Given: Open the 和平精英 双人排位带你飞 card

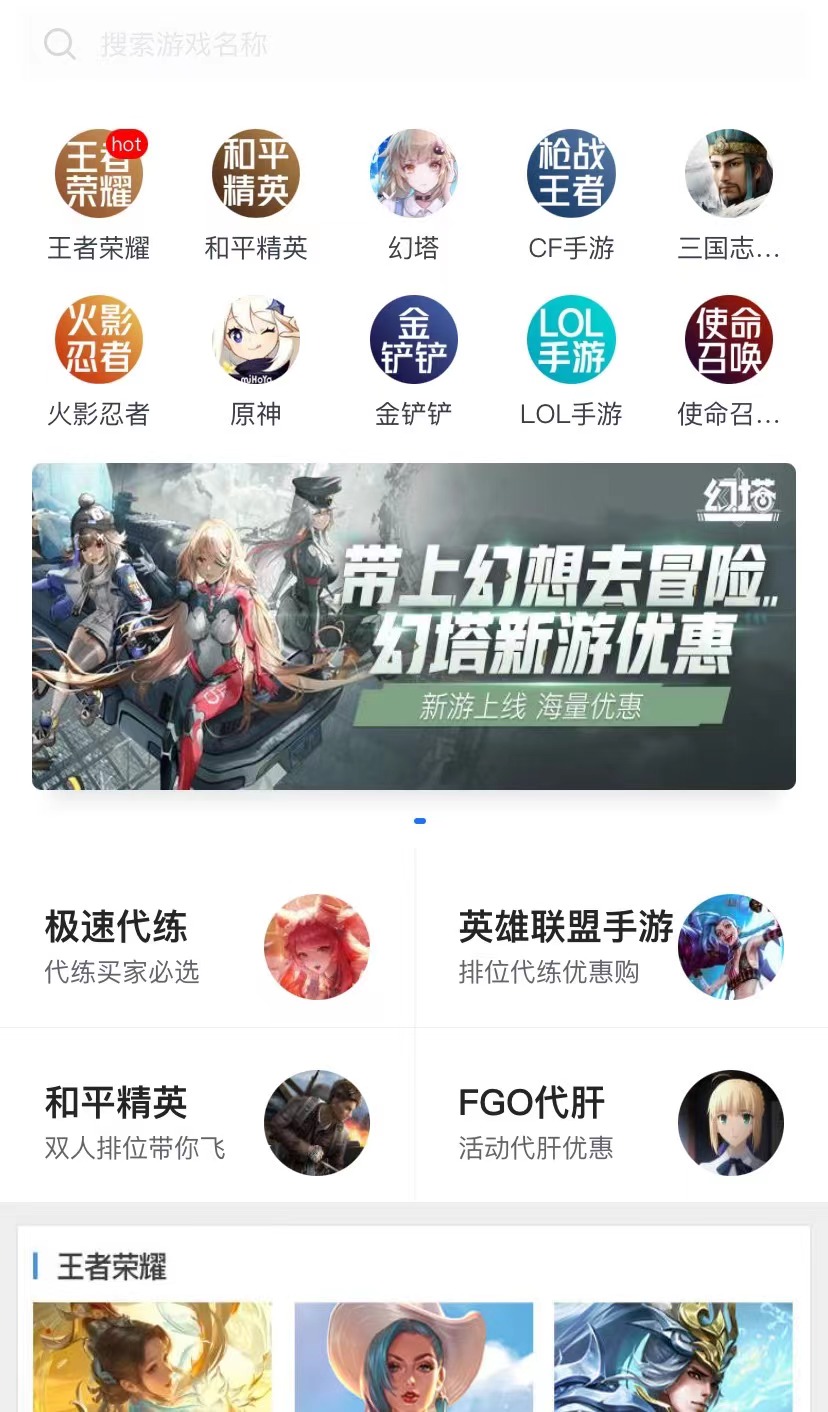Looking at the screenshot, I should (x=207, y=1121).
